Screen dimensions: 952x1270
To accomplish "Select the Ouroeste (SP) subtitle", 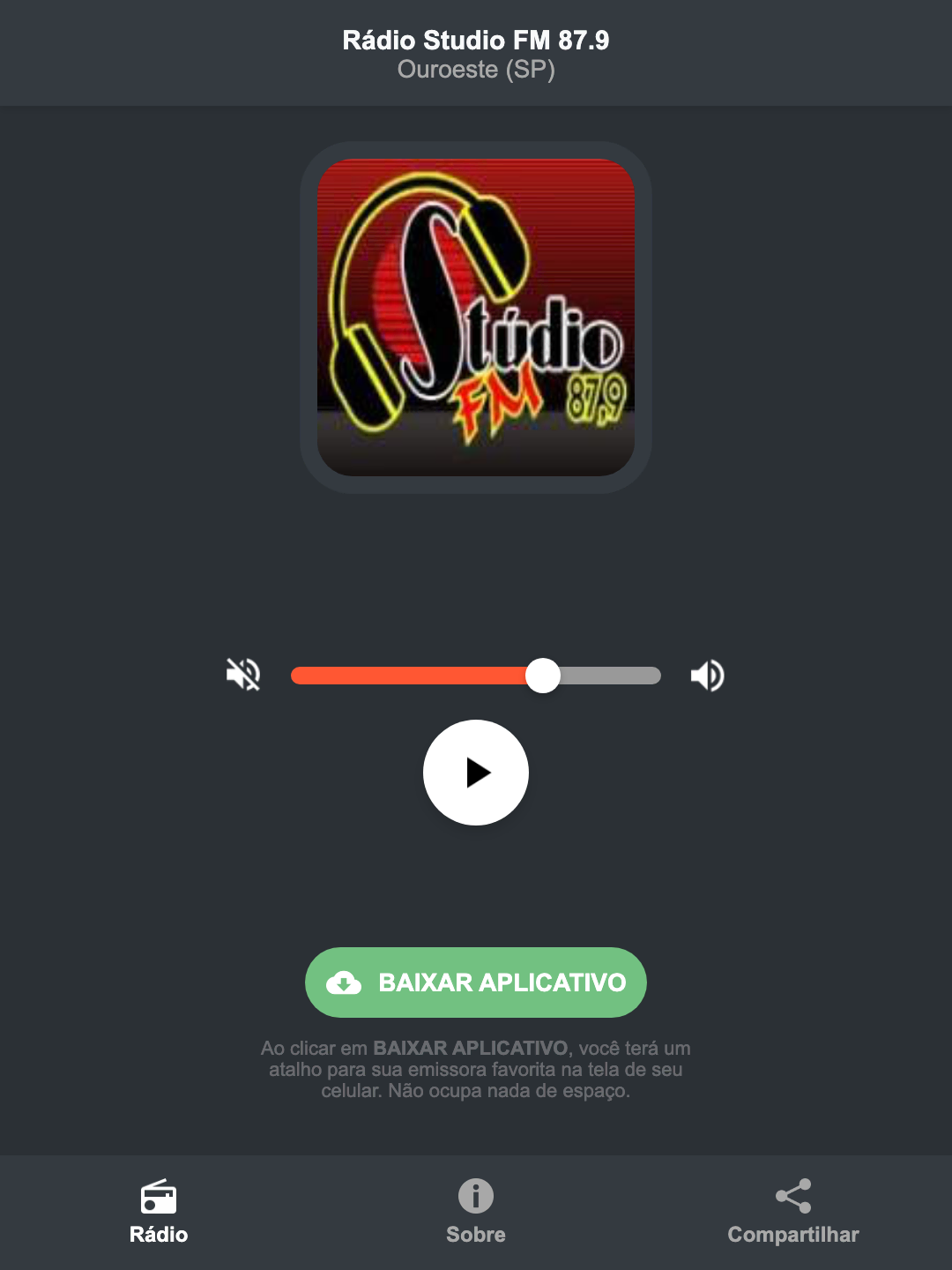I will pos(476,70).
